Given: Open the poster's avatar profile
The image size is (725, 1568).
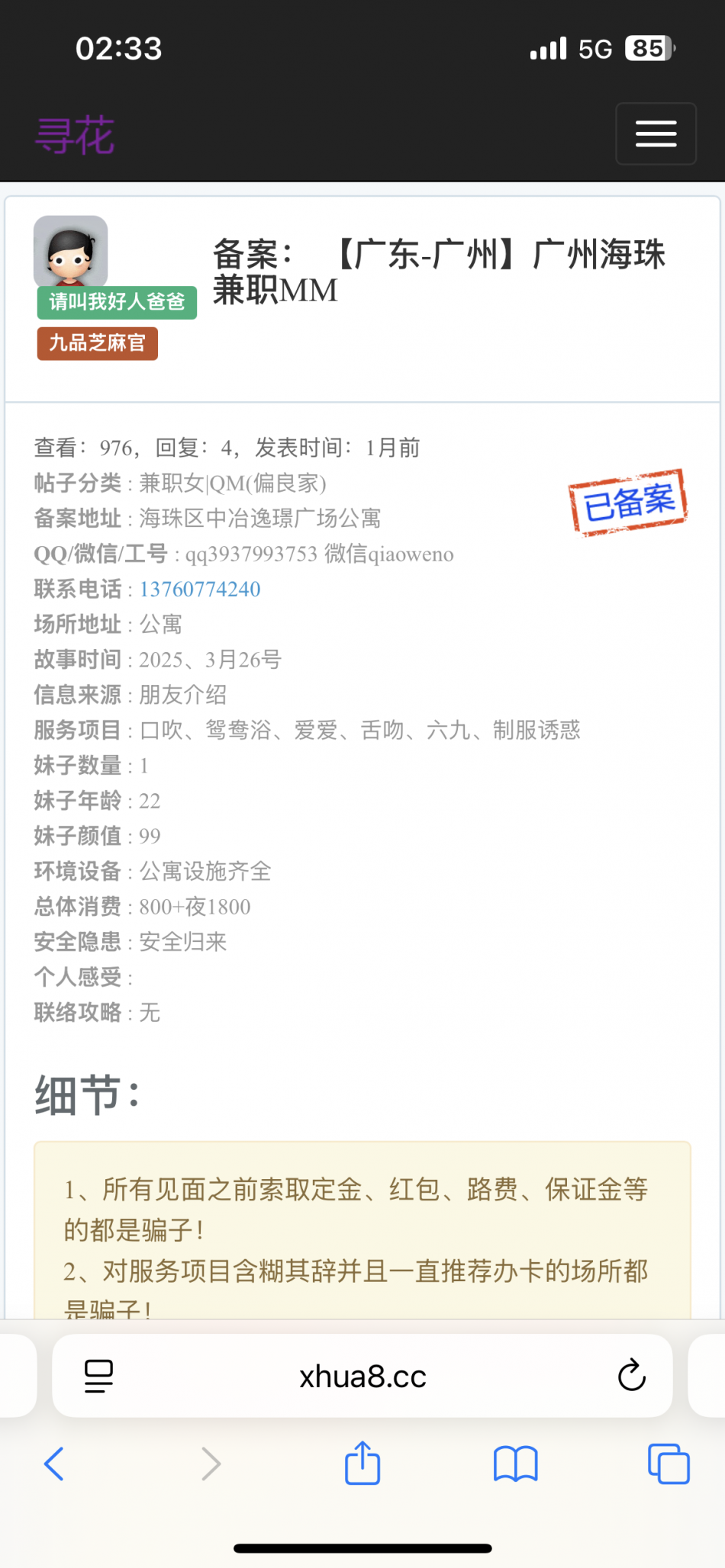Looking at the screenshot, I should coord(70,252).
